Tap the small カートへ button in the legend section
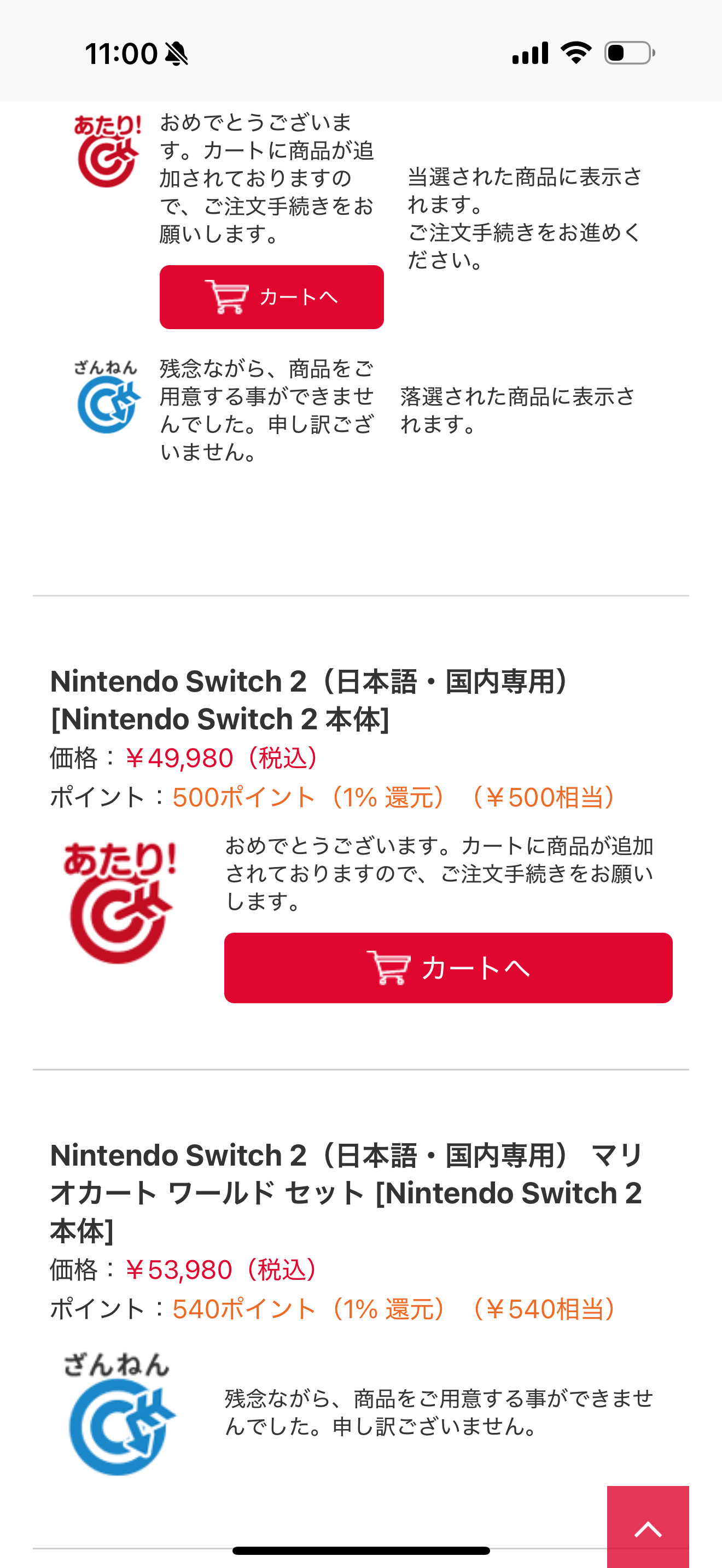The image size is (722, 1568). tap(271, 297)
